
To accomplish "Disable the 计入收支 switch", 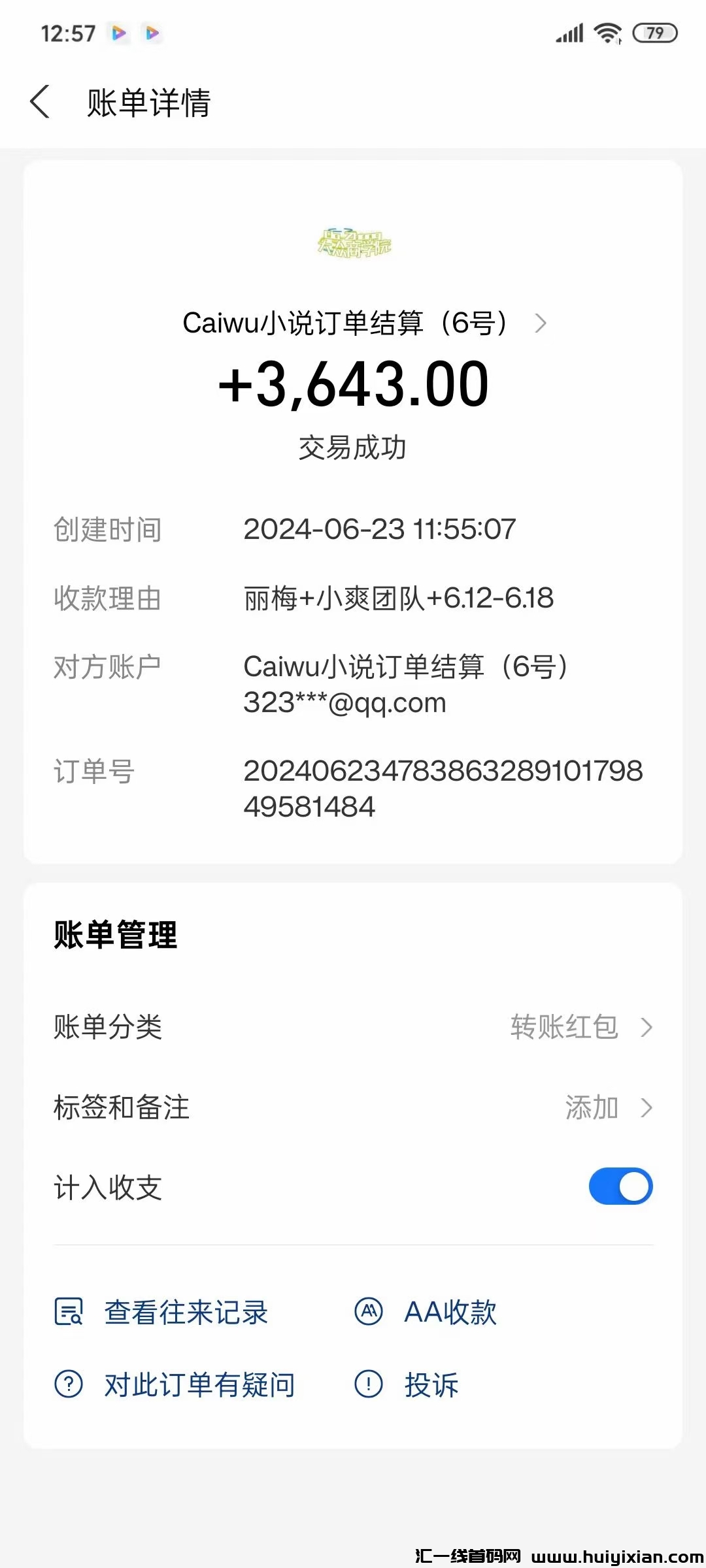I will pyautogui.click(x=620, y=1186).
